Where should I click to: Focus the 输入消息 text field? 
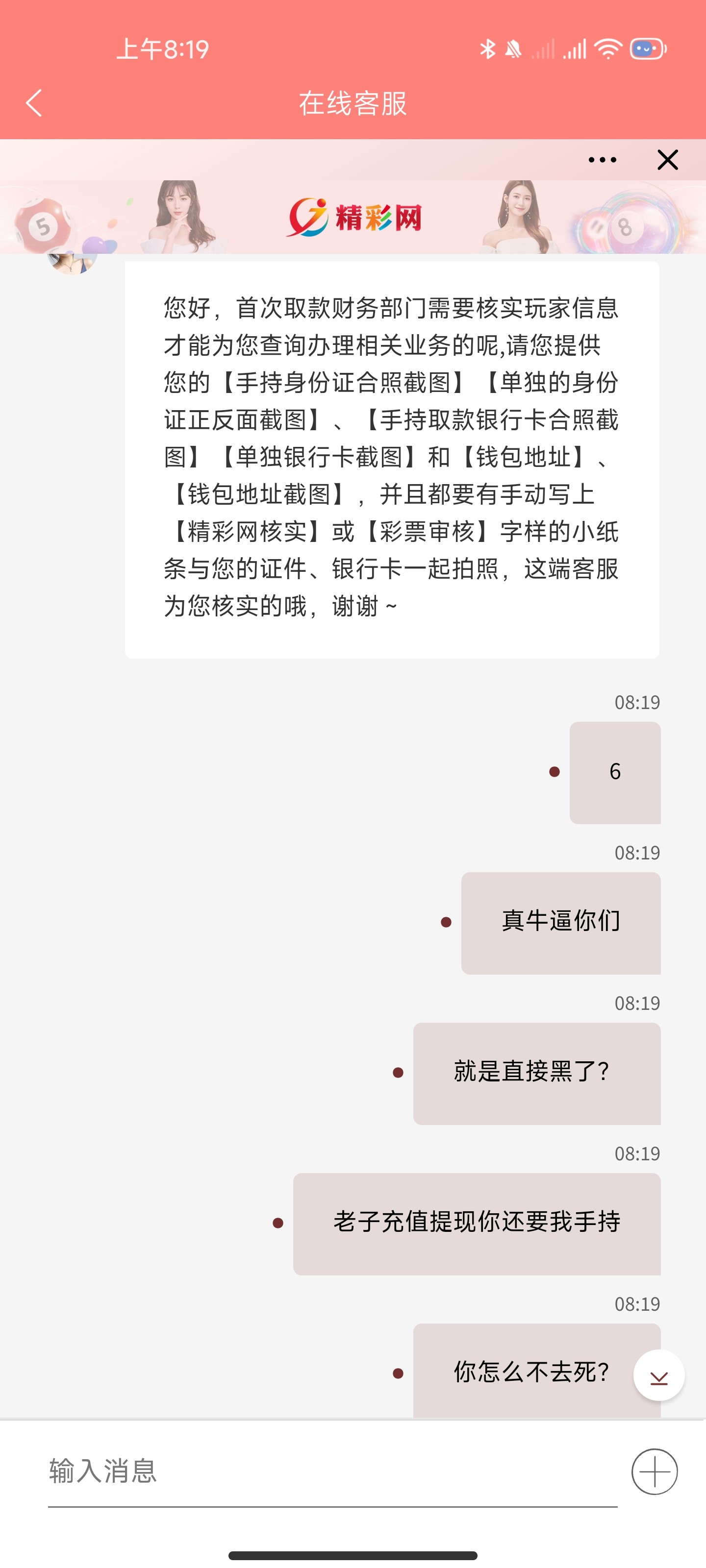click(332, 1471)
